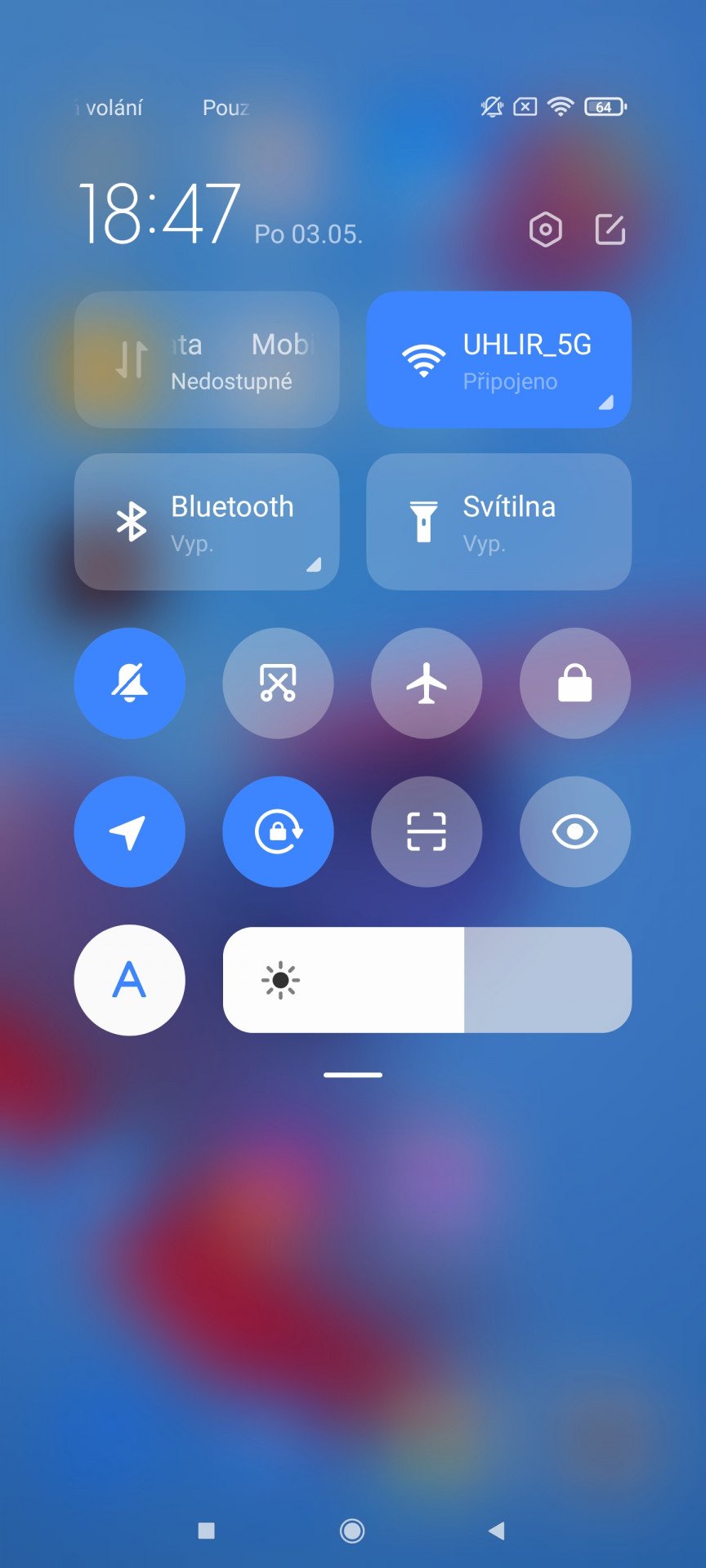Viewport: 706px width, 1568px height.
Task: Go to the home screen
Action: click(352, 1530)
